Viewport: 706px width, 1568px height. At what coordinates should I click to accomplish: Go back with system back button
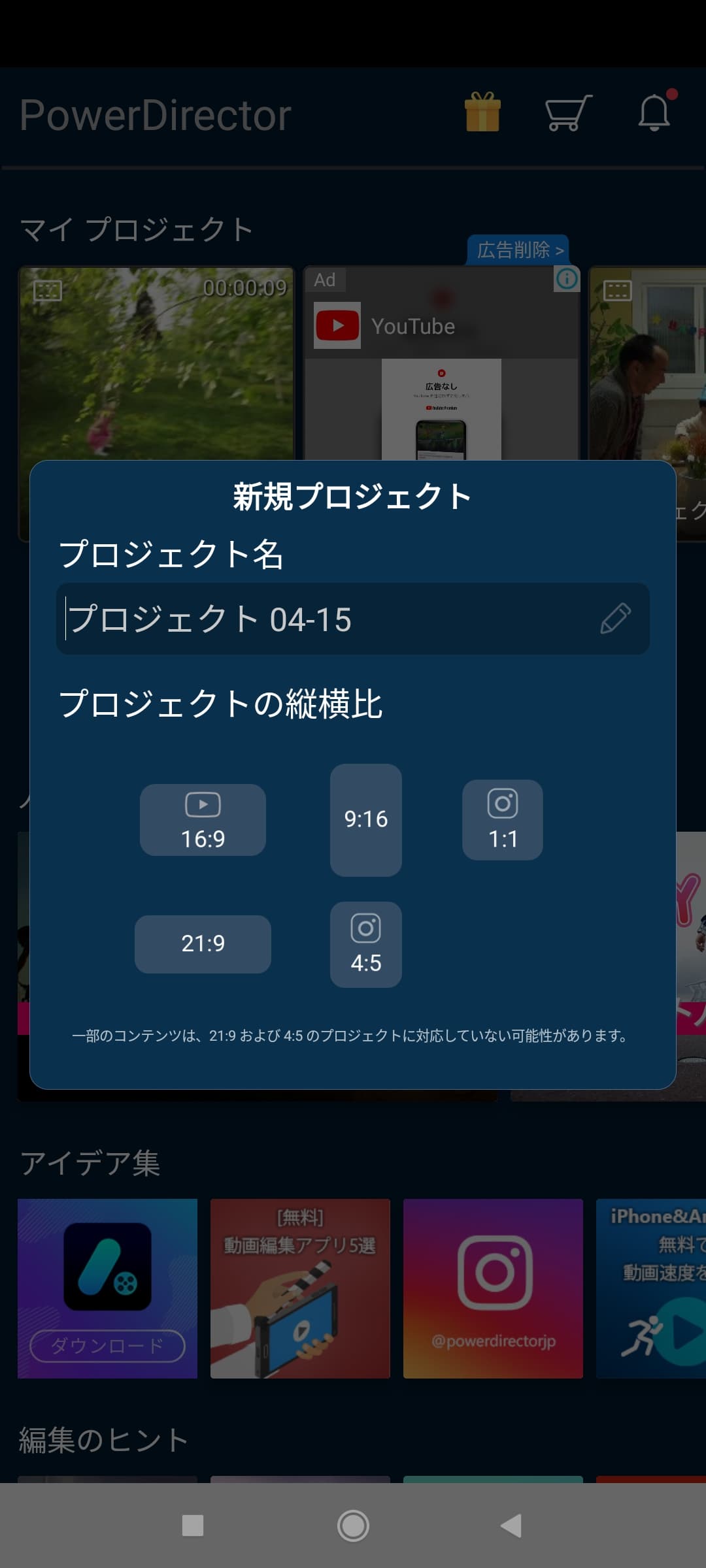click(x=511, y=1526)
